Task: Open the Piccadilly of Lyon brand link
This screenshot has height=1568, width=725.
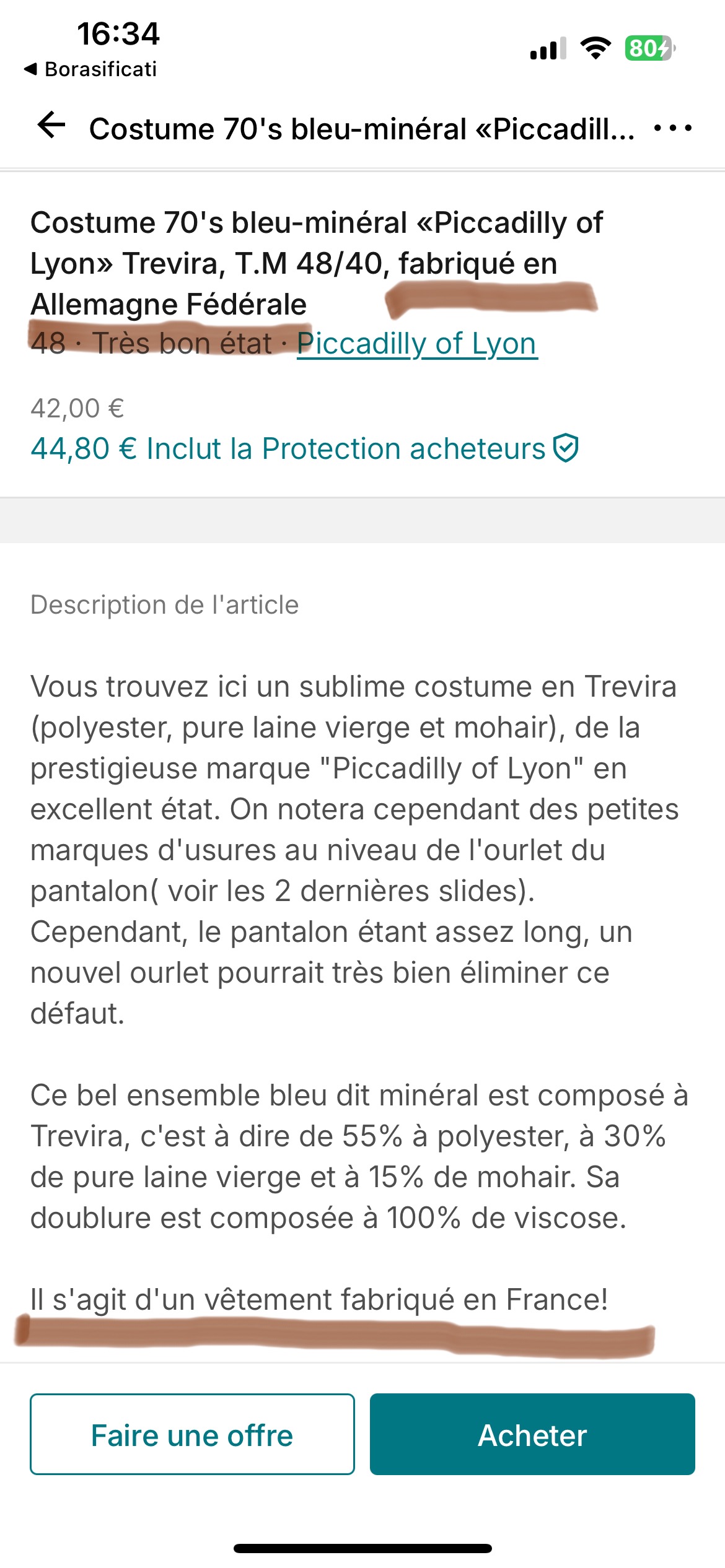Action: point(417,344)
